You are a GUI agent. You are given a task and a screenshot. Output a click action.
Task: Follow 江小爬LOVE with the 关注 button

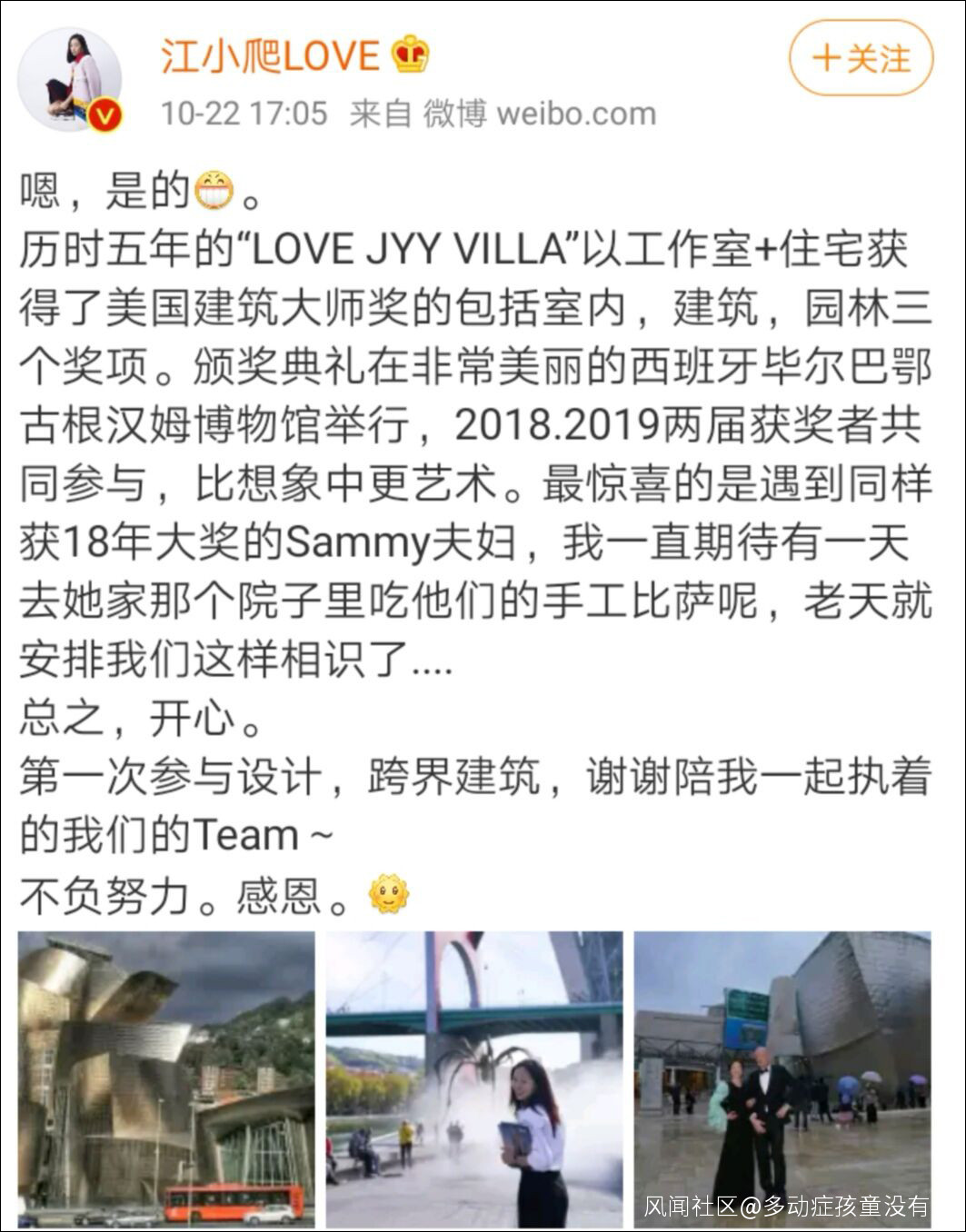click(x=861, y=58)
